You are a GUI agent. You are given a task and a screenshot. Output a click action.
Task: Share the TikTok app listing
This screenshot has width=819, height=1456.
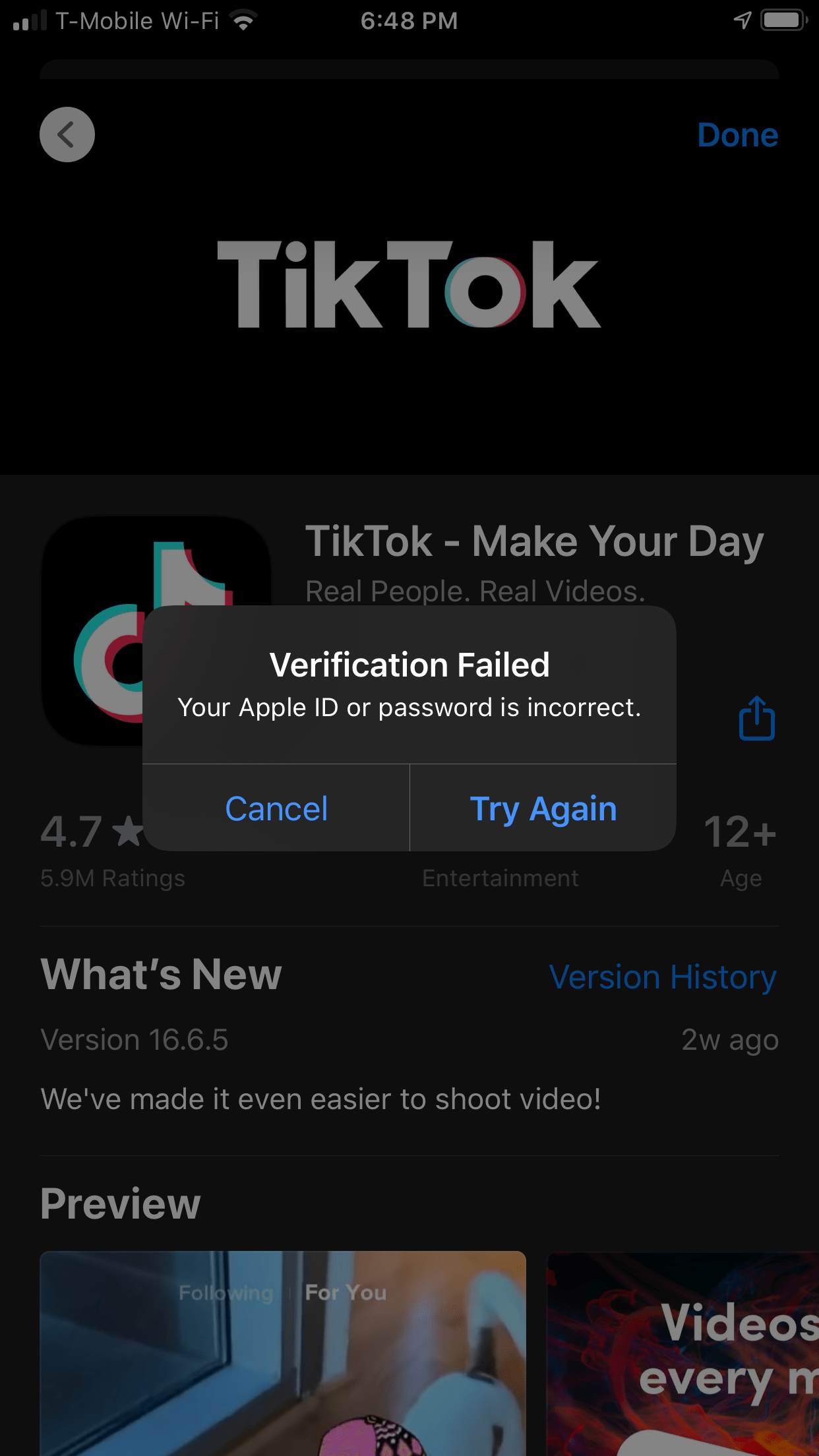(756, 719)
